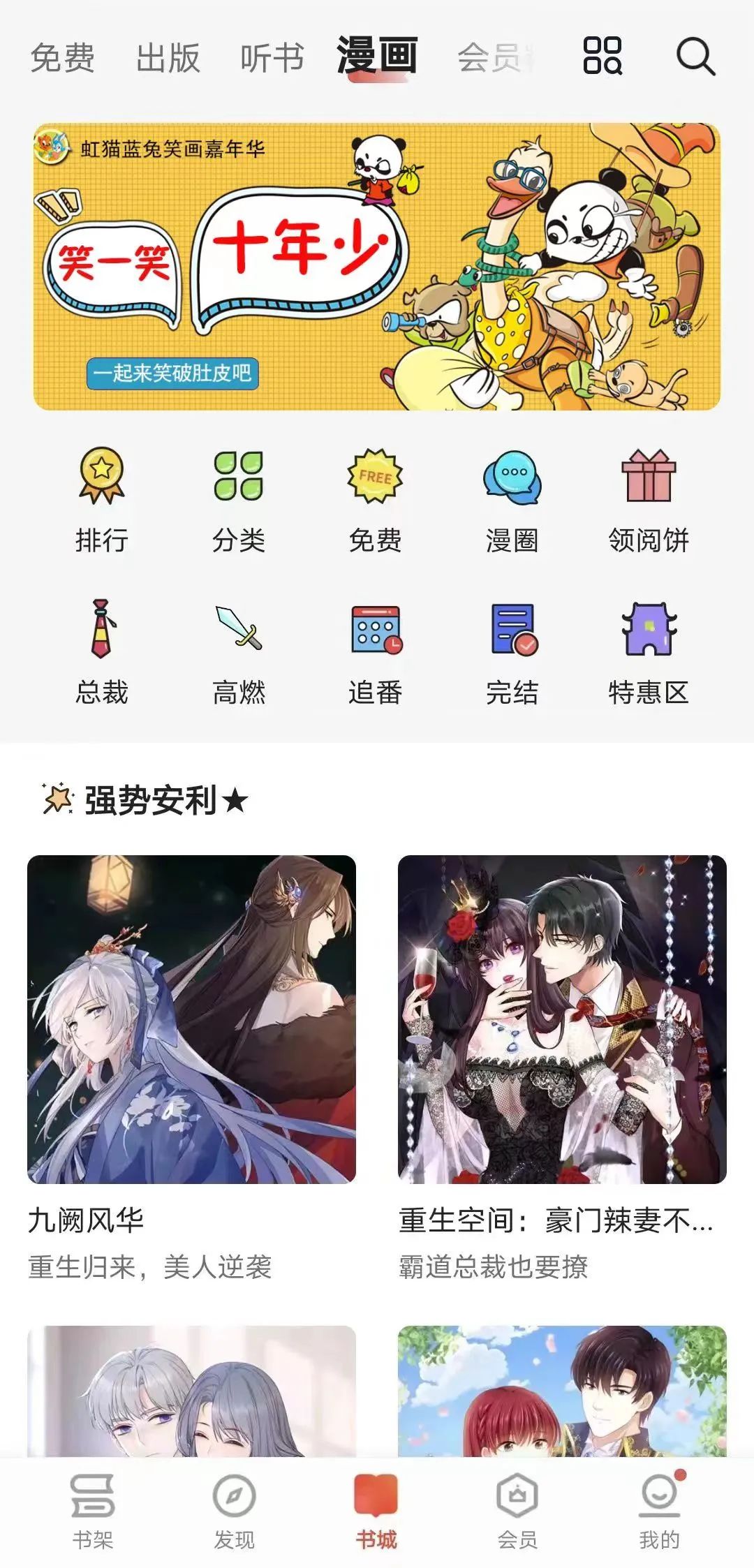
Task: Switch to the 听书 top tab
Action: 272,57
